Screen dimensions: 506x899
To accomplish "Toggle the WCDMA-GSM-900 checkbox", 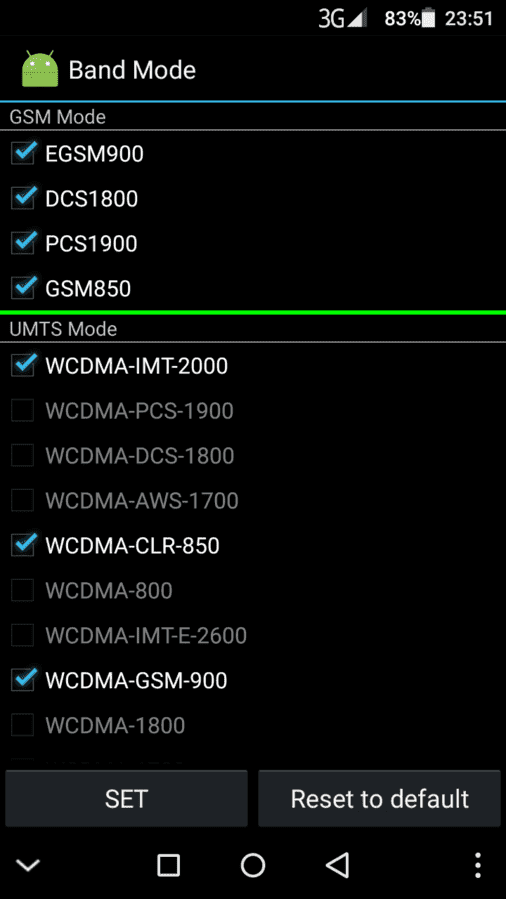I will tap(23, 680).
